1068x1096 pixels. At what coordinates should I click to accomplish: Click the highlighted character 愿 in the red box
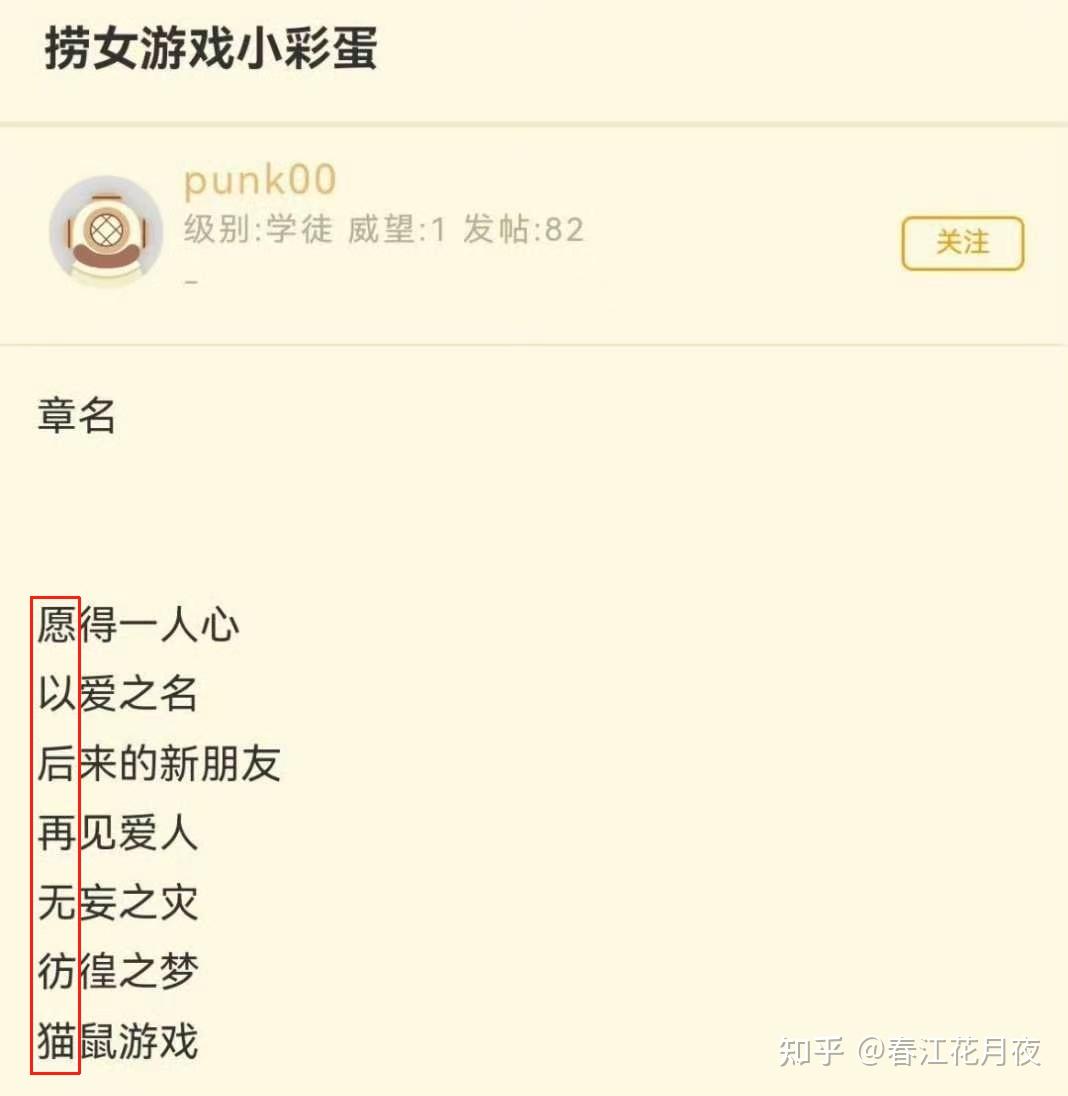tap(57, 626)
